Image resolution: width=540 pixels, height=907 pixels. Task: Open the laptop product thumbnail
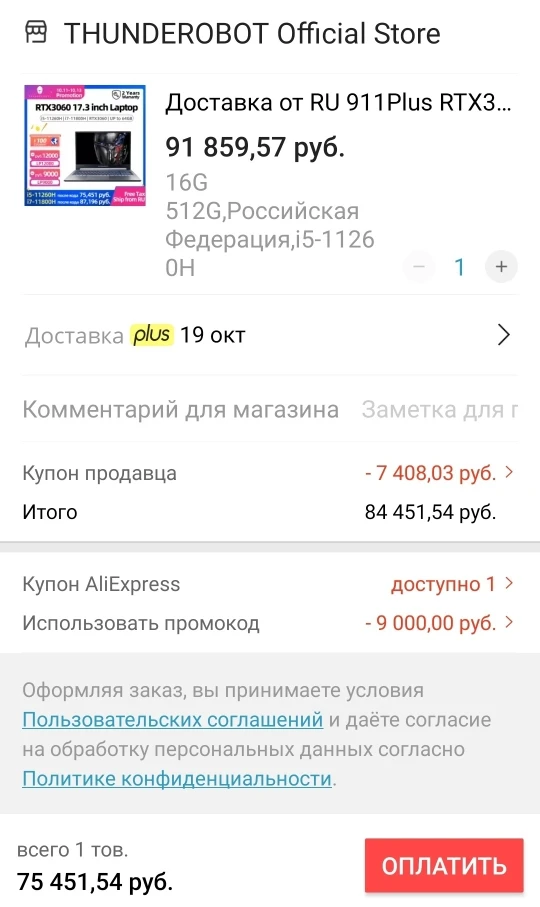[85, 145]
